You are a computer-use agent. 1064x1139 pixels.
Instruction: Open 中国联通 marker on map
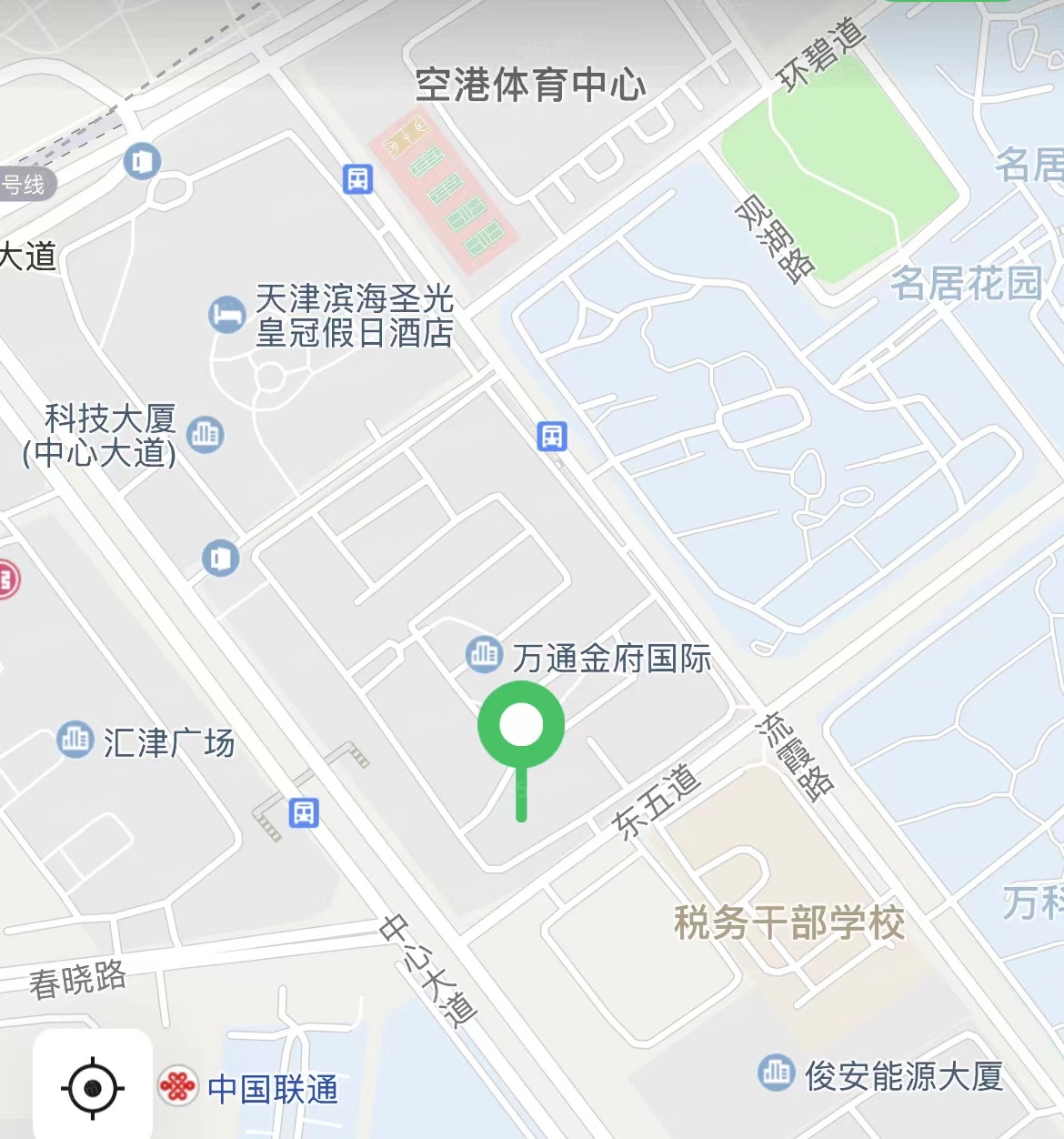click(178, 1086)
